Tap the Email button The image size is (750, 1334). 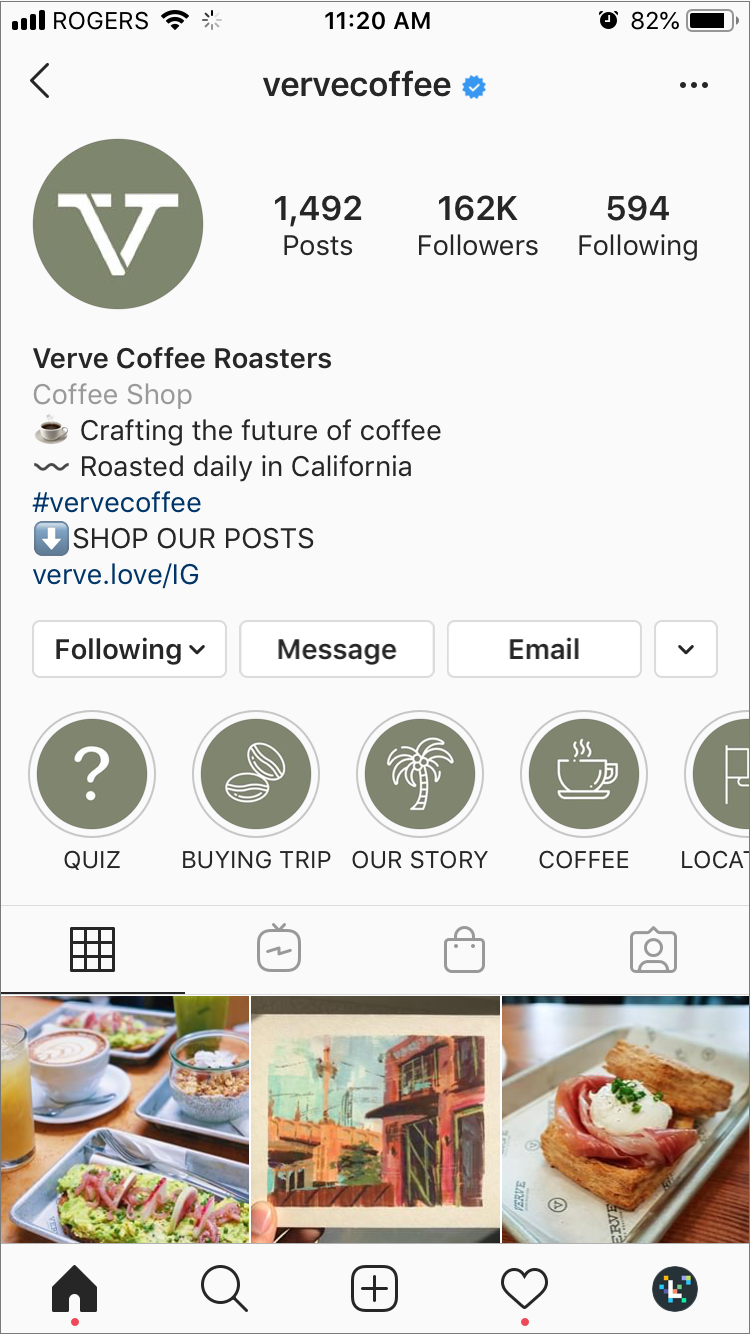544,650
